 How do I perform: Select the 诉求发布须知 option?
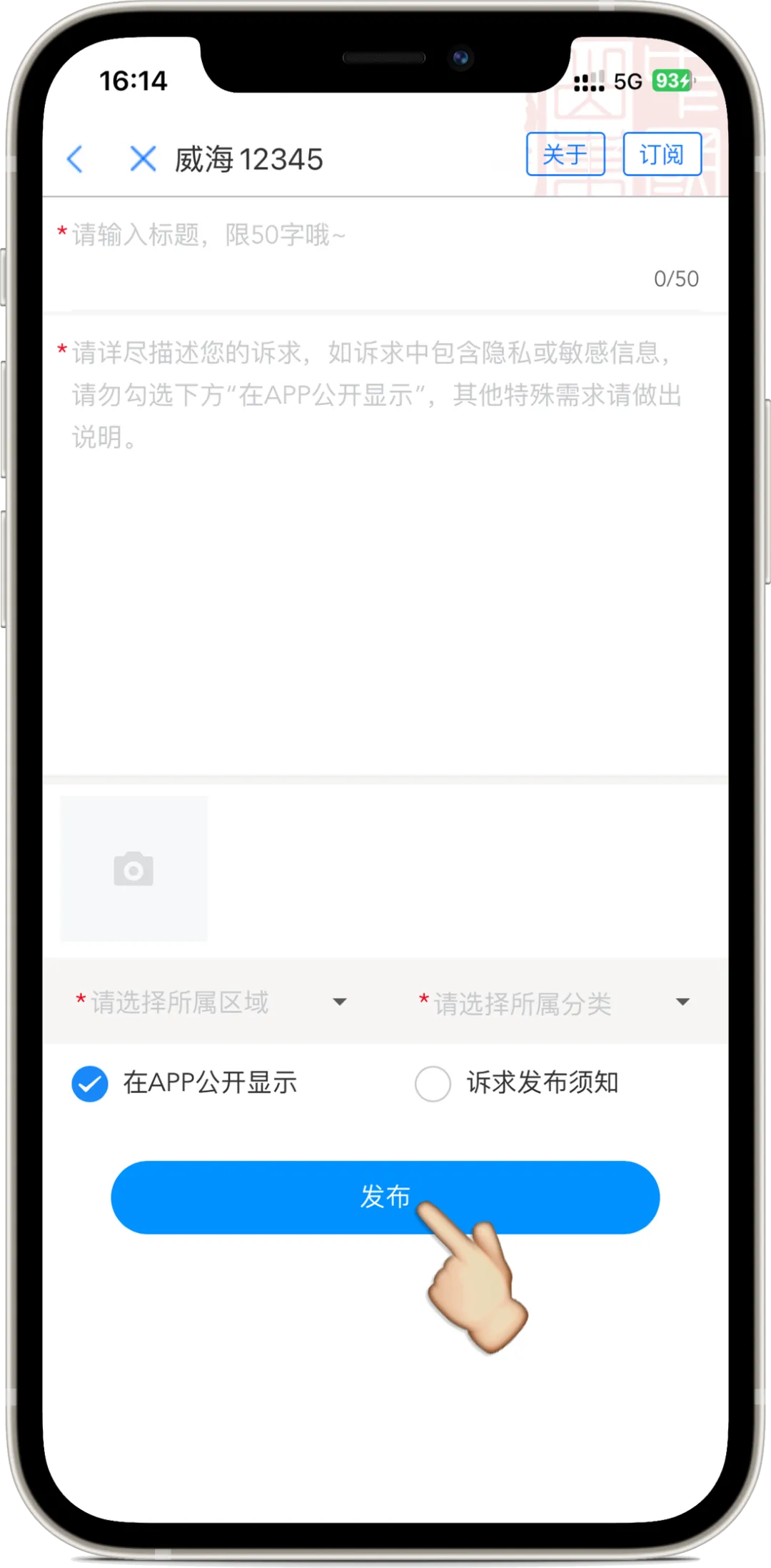pyautogui.click(x=433, y=1084)
